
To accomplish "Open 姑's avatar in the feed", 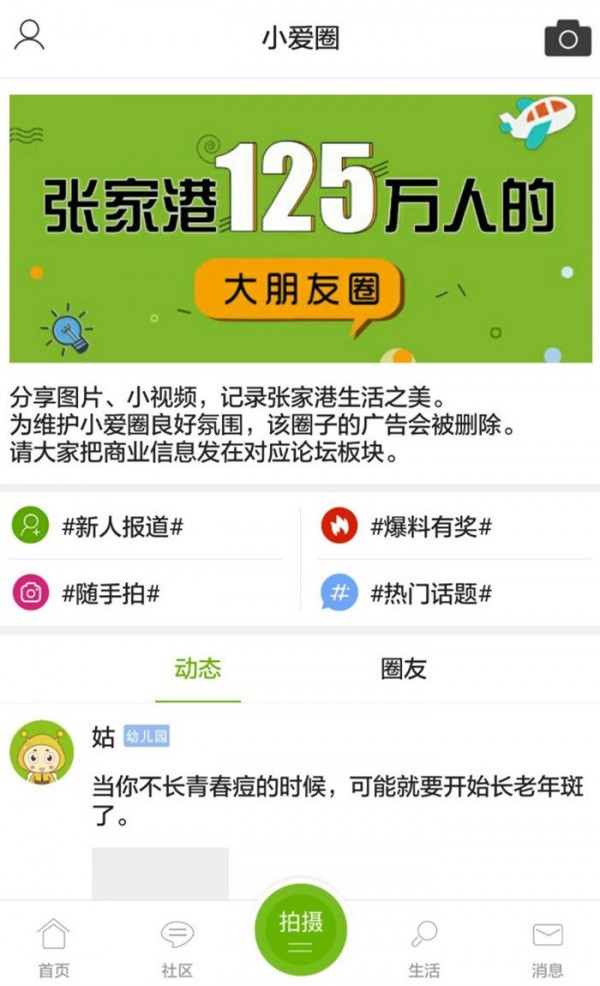I will 42,751.
